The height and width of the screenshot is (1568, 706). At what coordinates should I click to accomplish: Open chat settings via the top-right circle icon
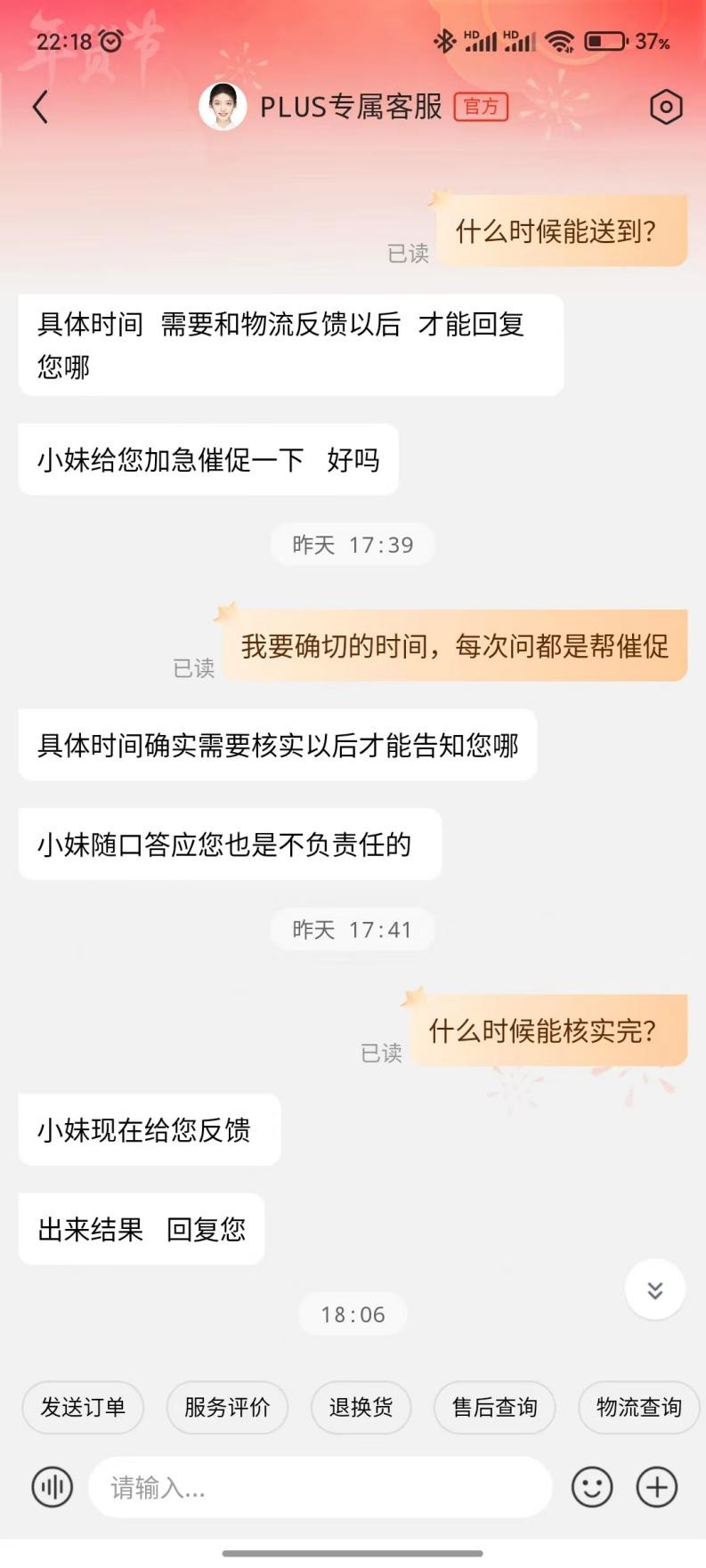(665, 106)
